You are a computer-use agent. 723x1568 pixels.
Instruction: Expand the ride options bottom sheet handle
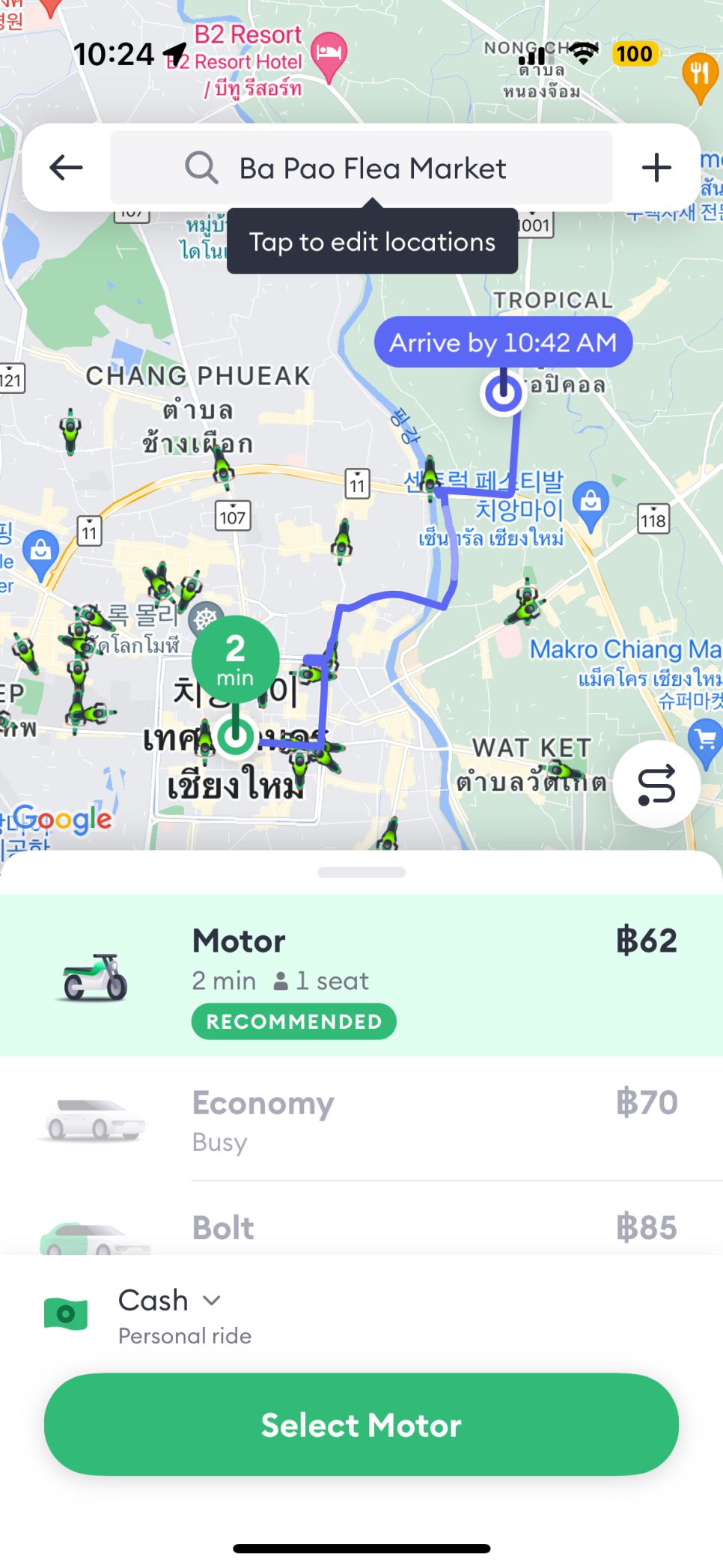tap(361, 871)
